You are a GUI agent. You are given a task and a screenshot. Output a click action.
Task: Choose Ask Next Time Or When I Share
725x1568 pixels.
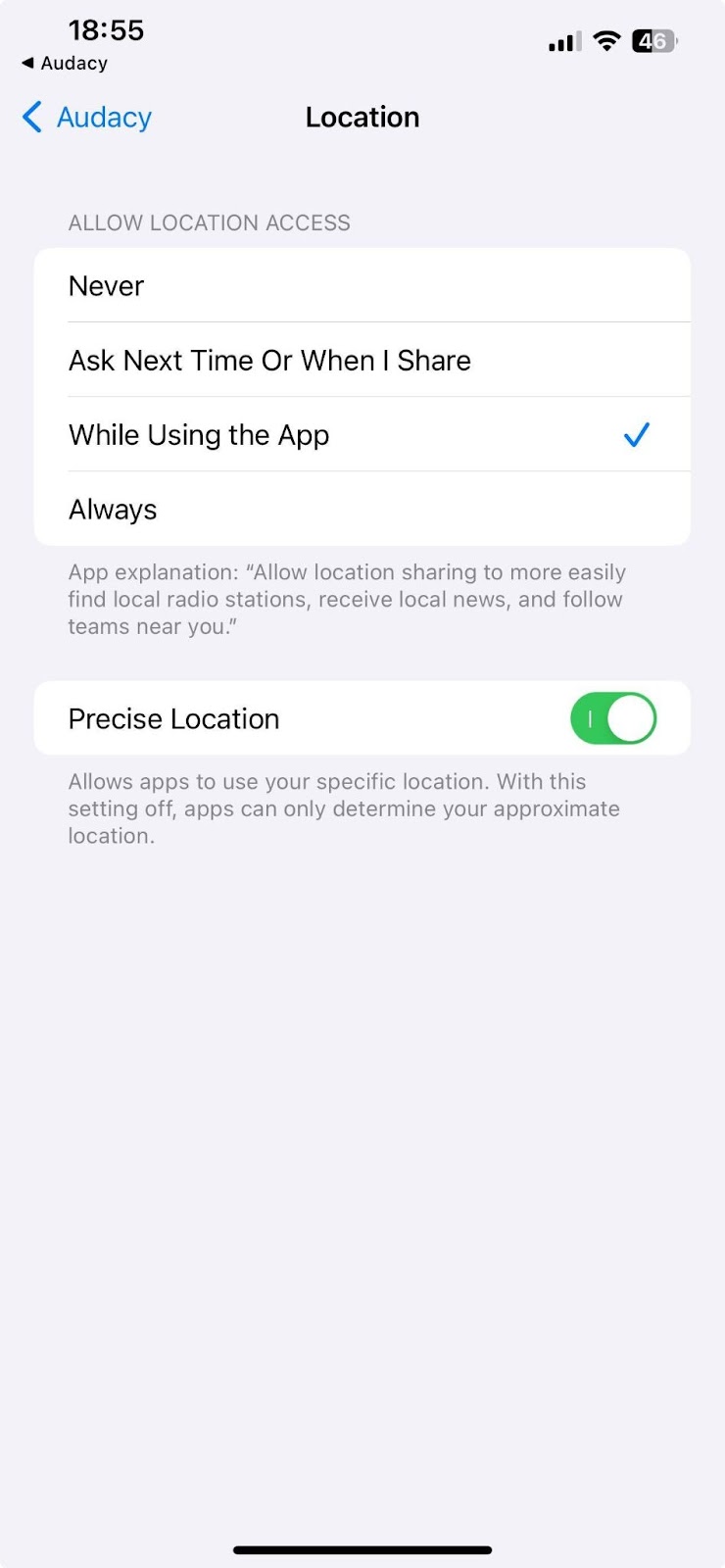pyautogui.click(x=362, y=361)
